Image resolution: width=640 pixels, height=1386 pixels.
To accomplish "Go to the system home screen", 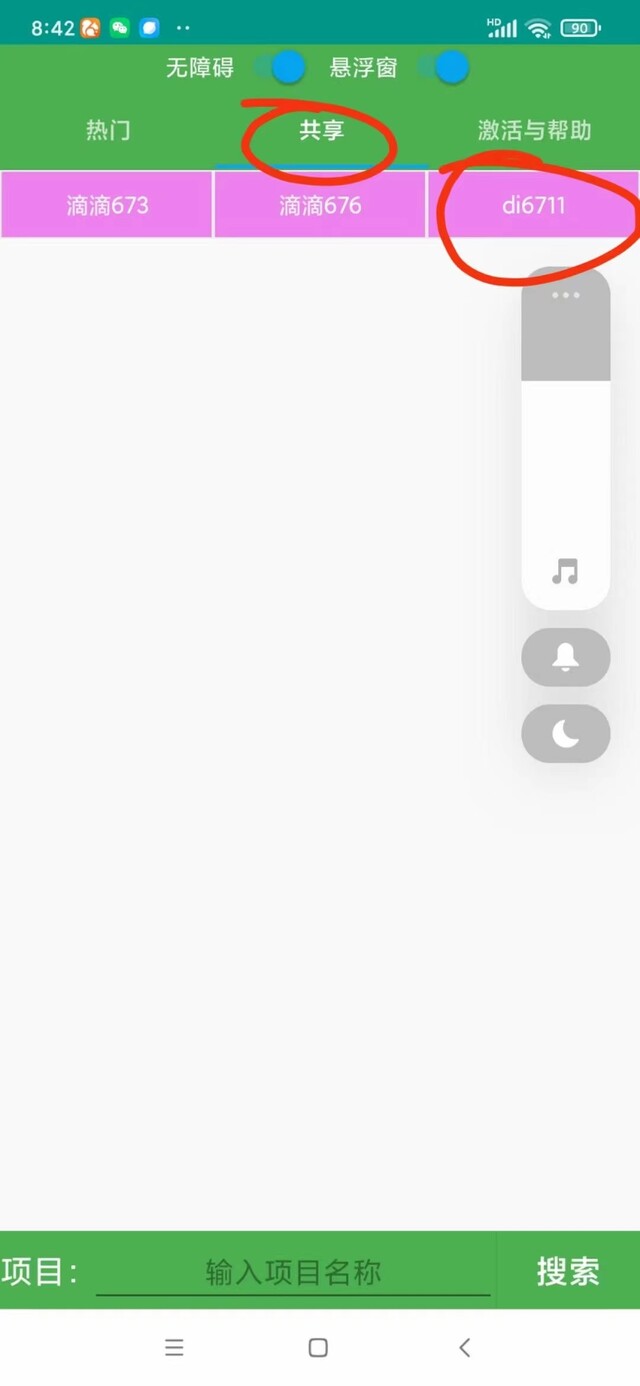I will point(318,1348).
